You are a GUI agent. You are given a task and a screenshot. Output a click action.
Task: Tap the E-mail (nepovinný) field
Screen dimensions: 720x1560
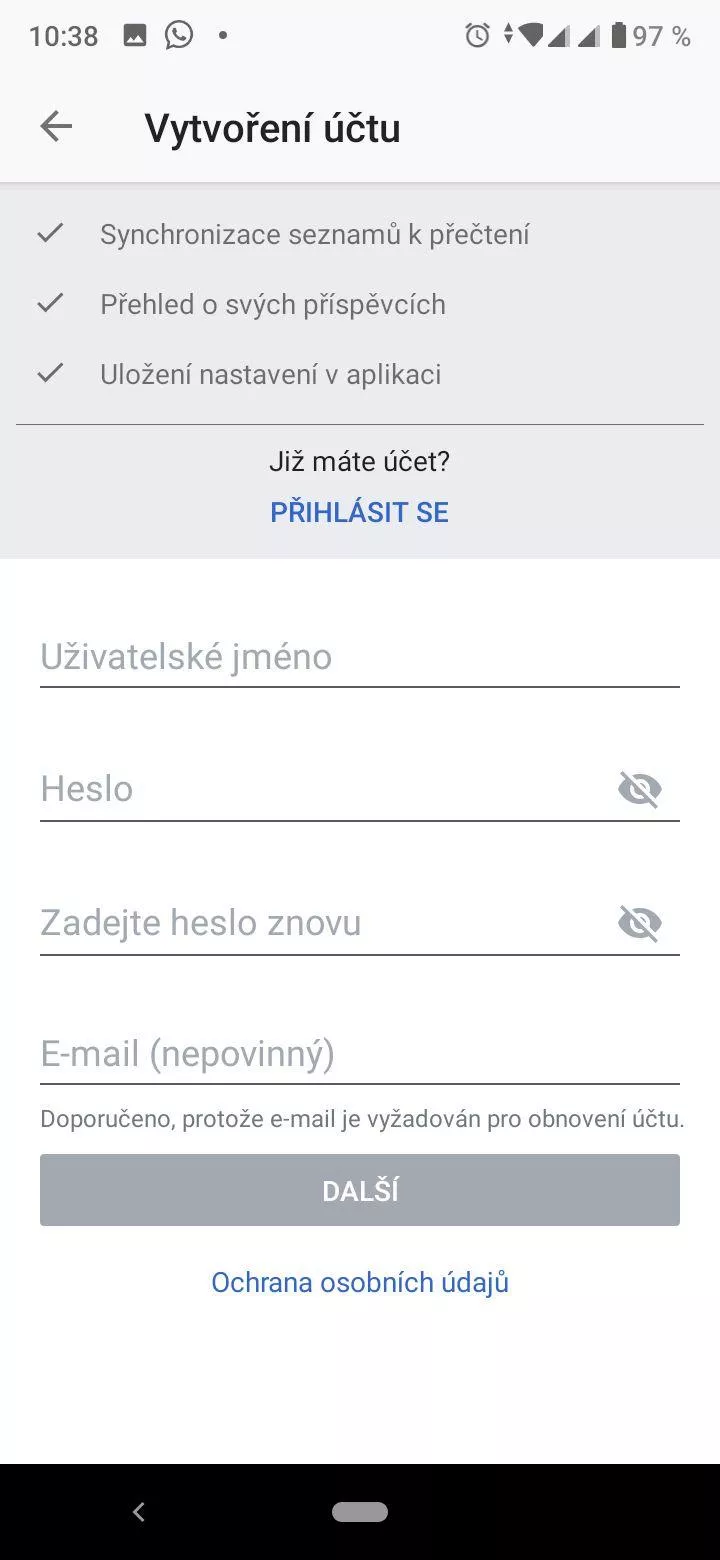pos(360,1054)
